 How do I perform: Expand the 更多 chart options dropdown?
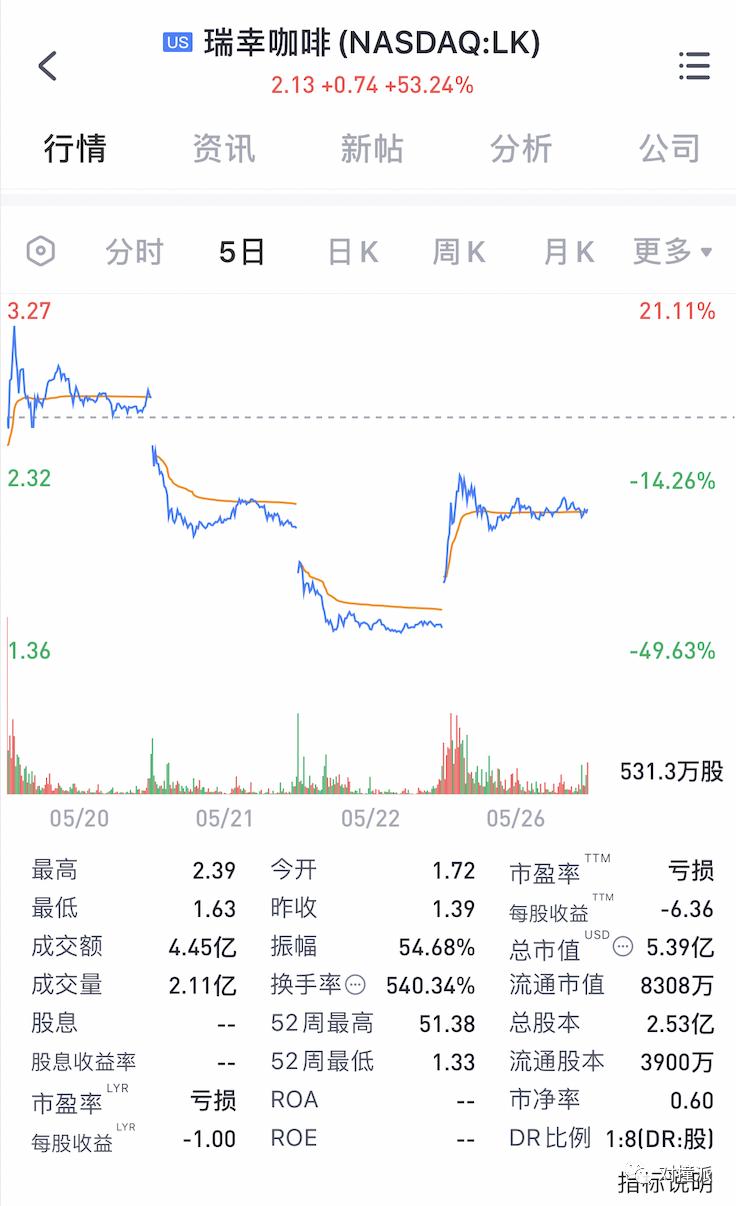pos(673,252)
